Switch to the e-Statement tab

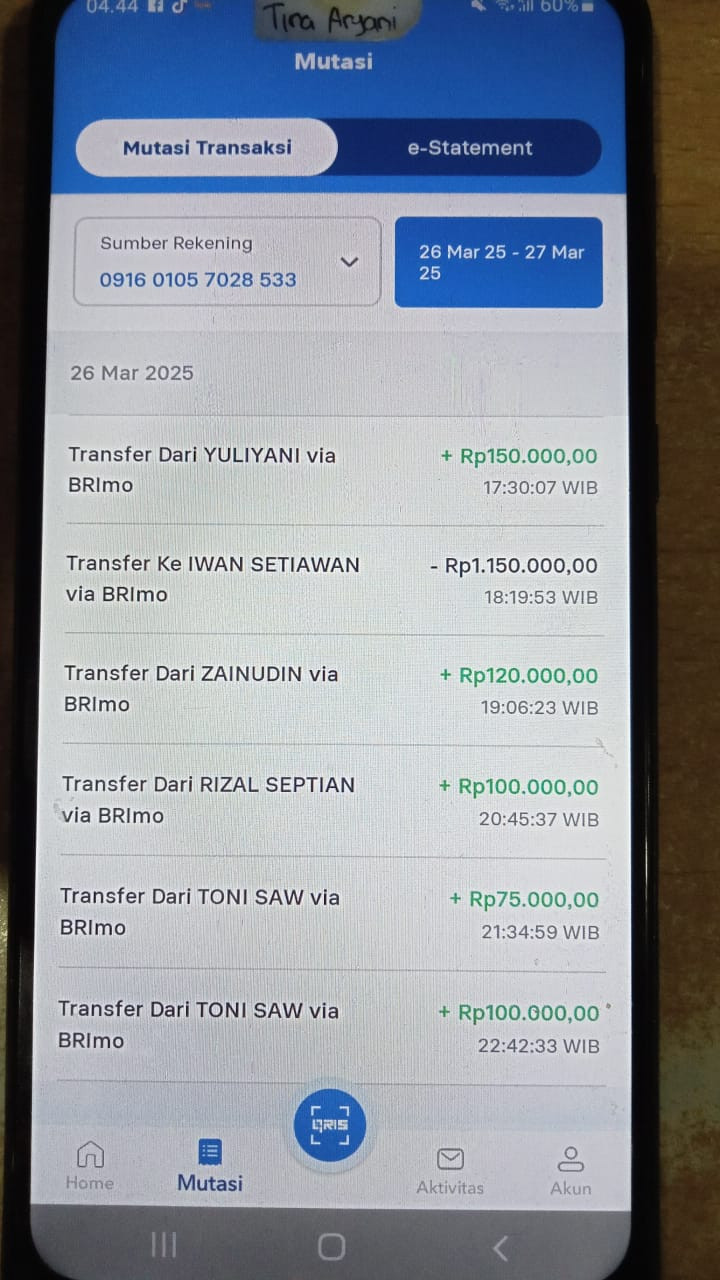click(469, 148)
